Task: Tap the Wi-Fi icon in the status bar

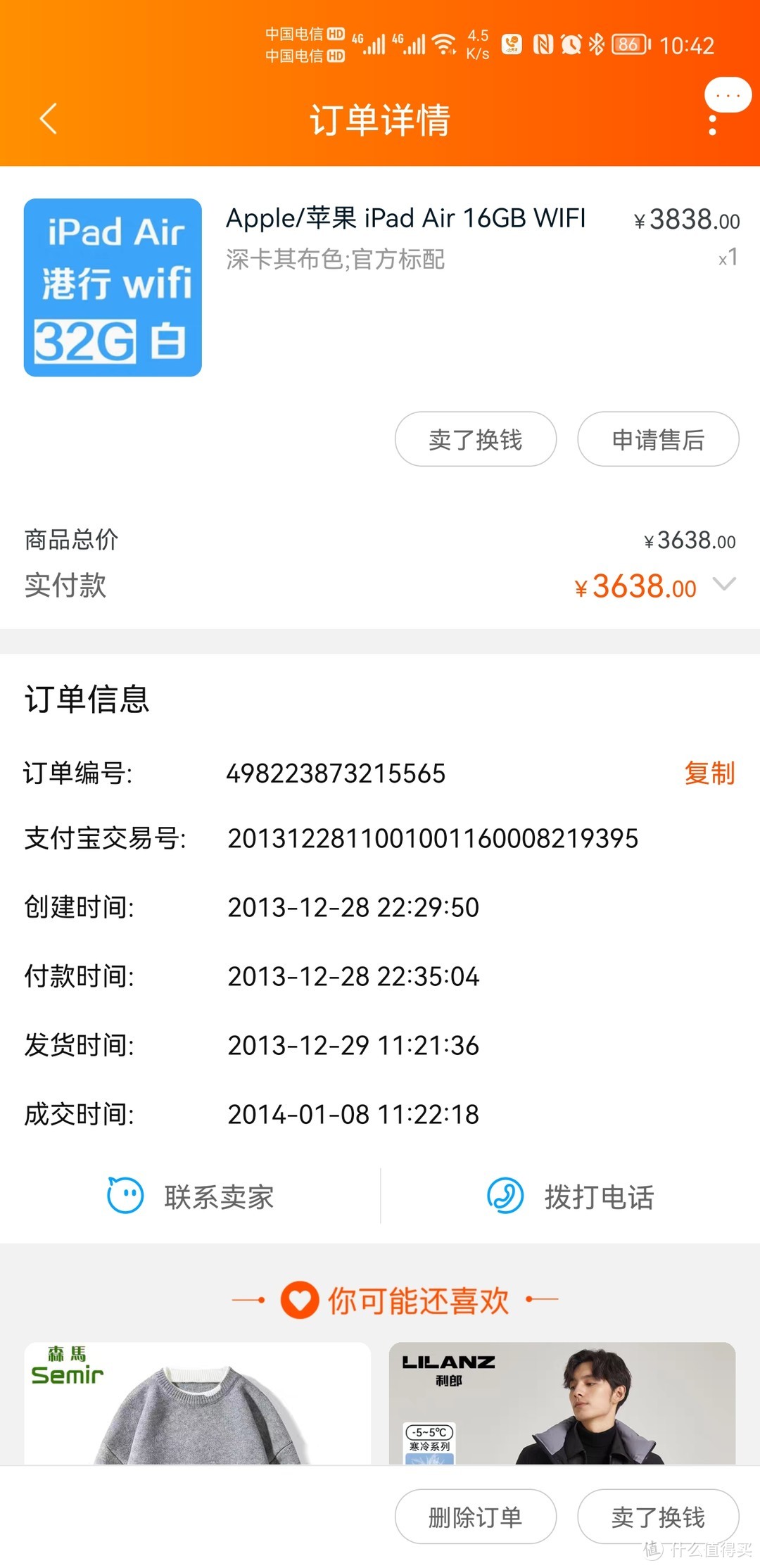Action: point(445,44)
